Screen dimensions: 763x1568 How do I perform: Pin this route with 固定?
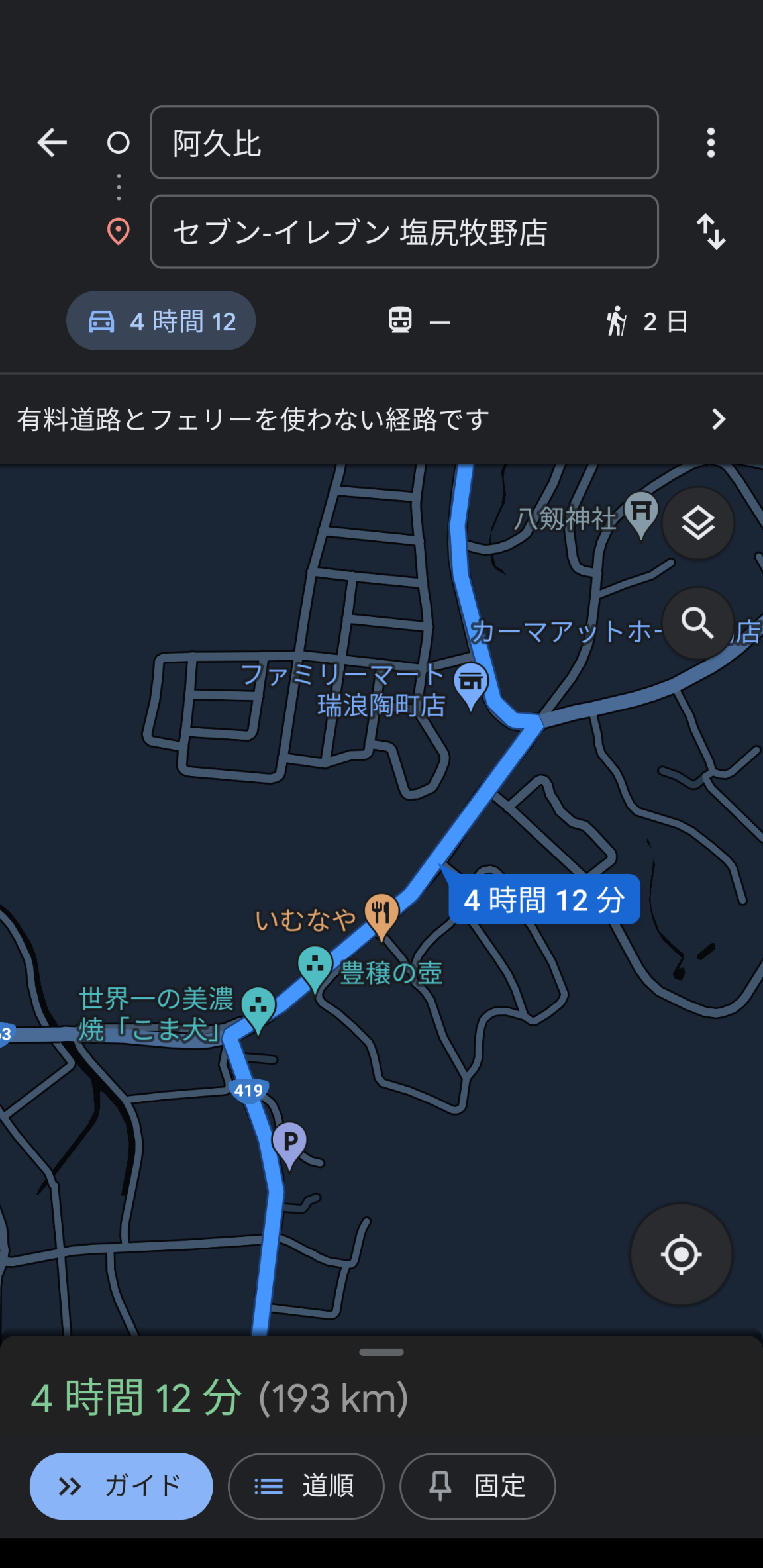pyautogui.click(x=478, y=1486)
